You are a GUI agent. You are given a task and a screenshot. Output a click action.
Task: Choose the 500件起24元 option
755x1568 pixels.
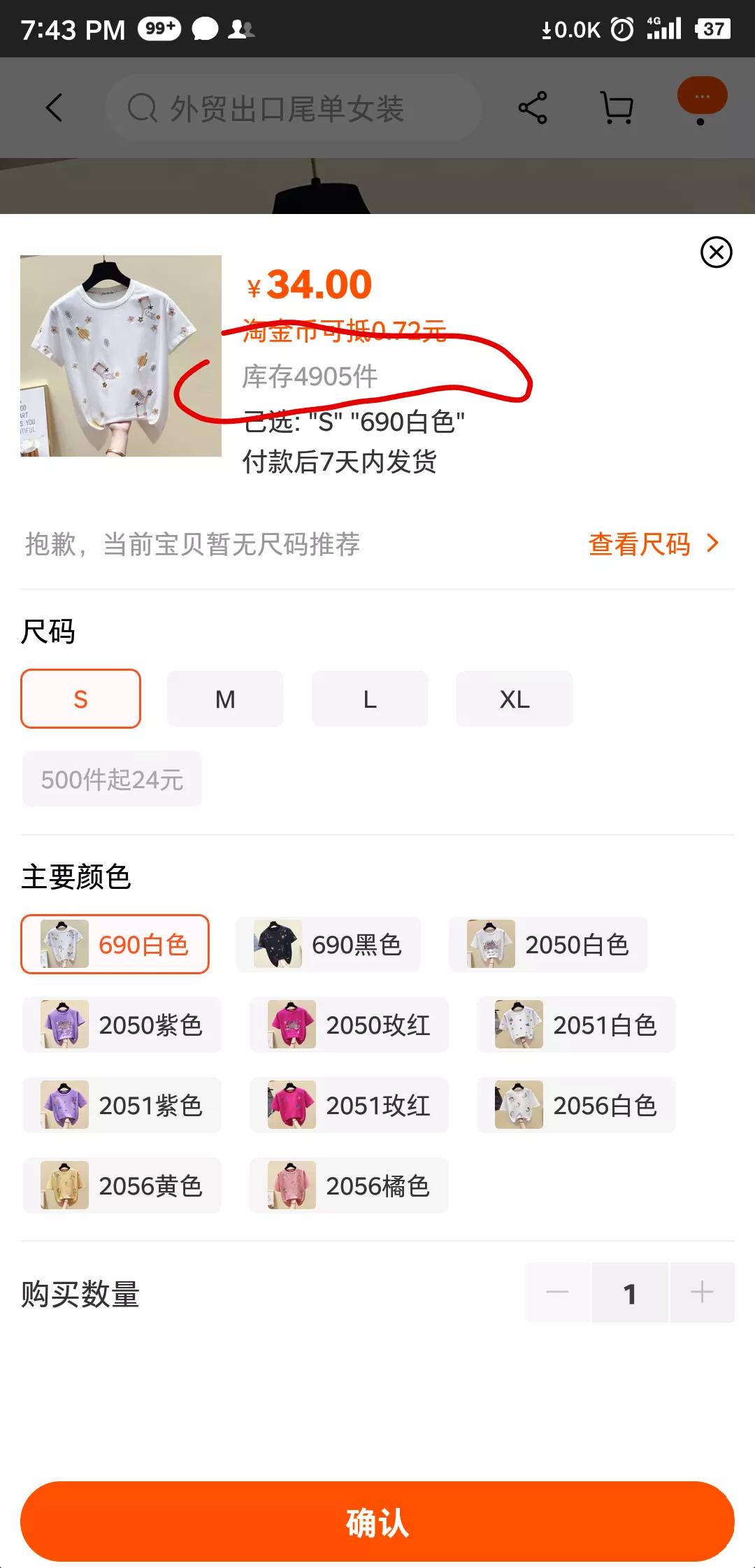tap(113, 778)
